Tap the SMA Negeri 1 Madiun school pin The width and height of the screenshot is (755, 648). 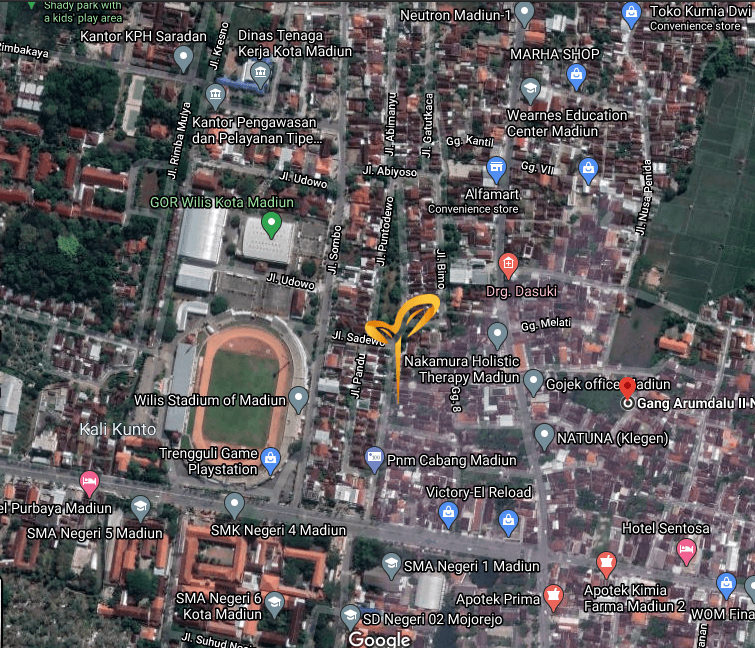[x=391, y=565]
